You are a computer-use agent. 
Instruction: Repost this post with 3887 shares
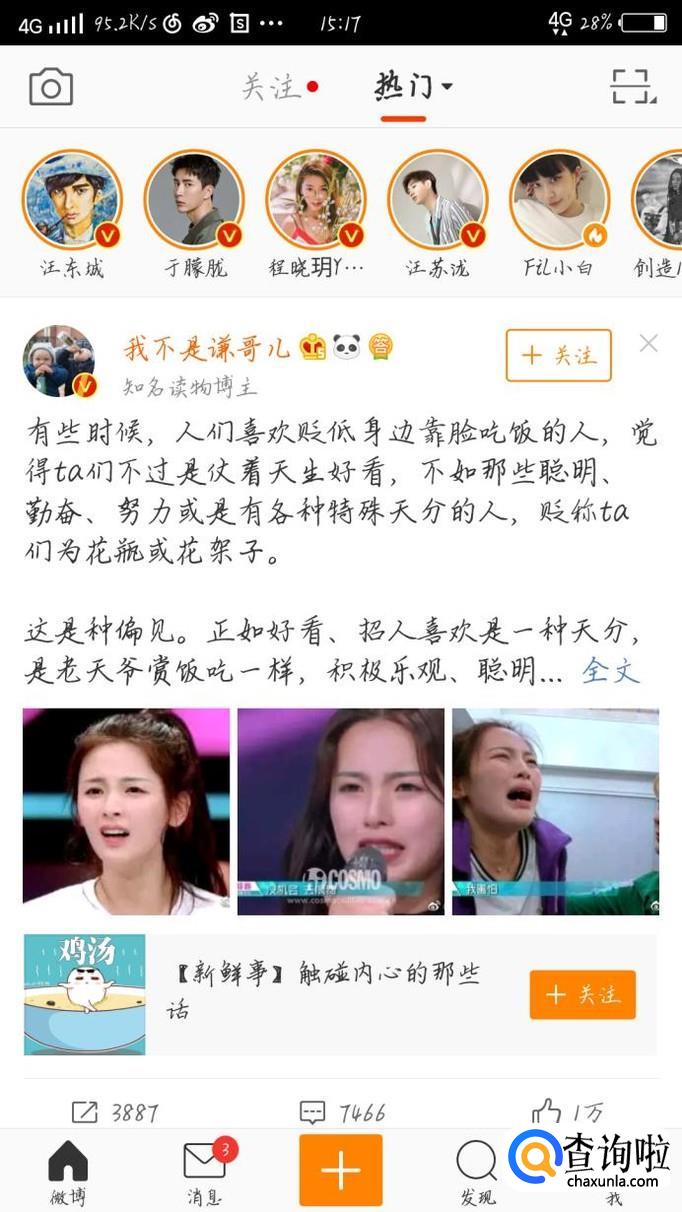[115, 1111]
